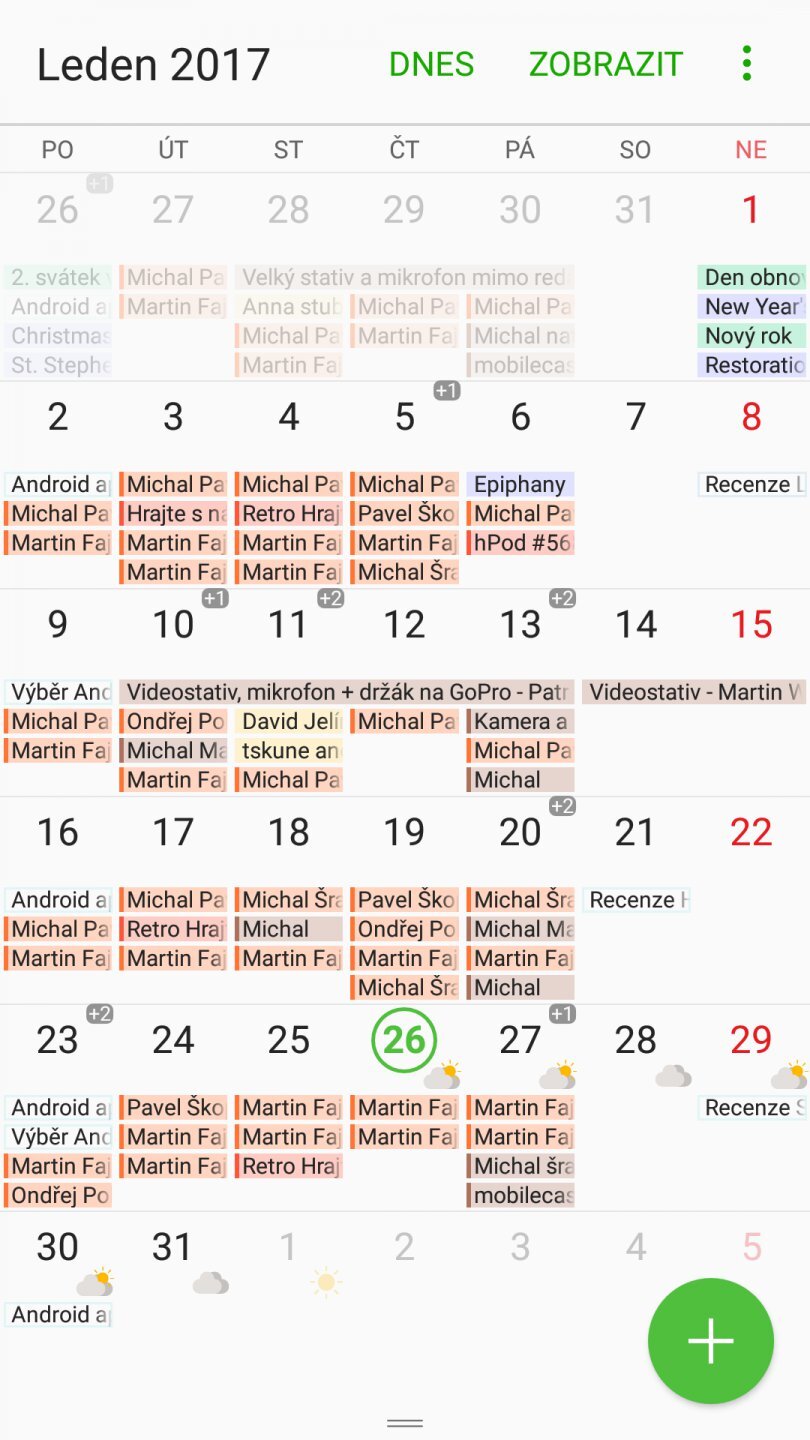Select Sunday January 1

click(751, 210)
